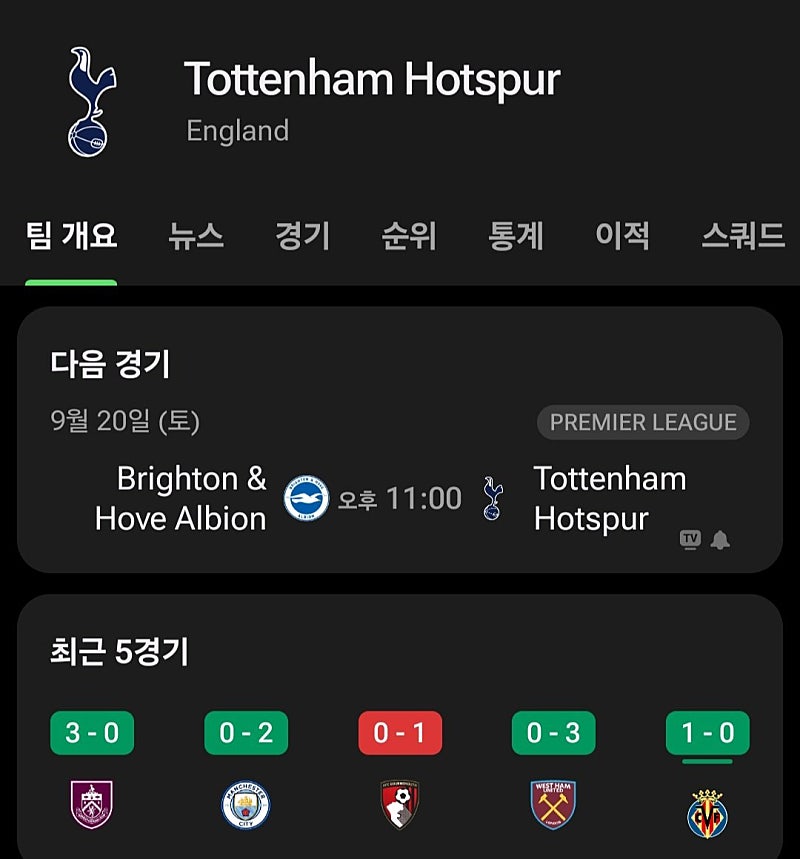Viewport: 800px width, 859px height.
Task: Open the 경기 tab
Action: [x=302, y=236]
